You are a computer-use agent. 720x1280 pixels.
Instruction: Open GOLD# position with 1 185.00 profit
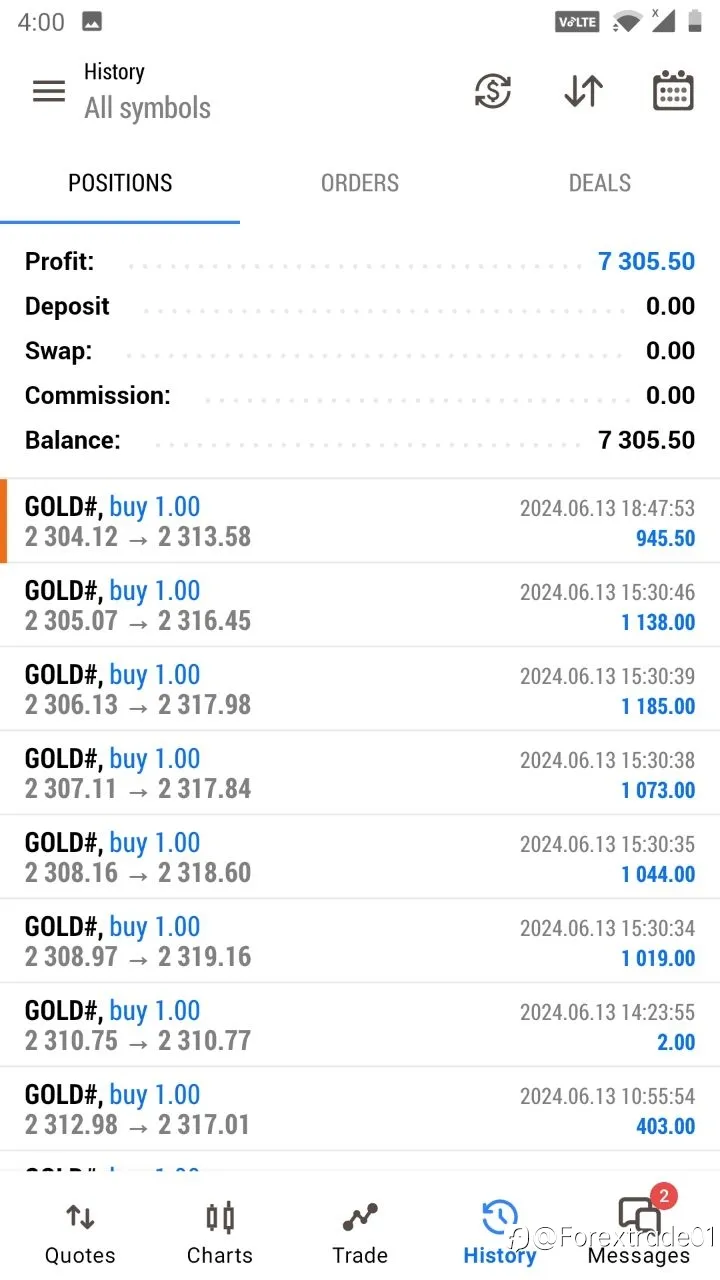point(360,689)
